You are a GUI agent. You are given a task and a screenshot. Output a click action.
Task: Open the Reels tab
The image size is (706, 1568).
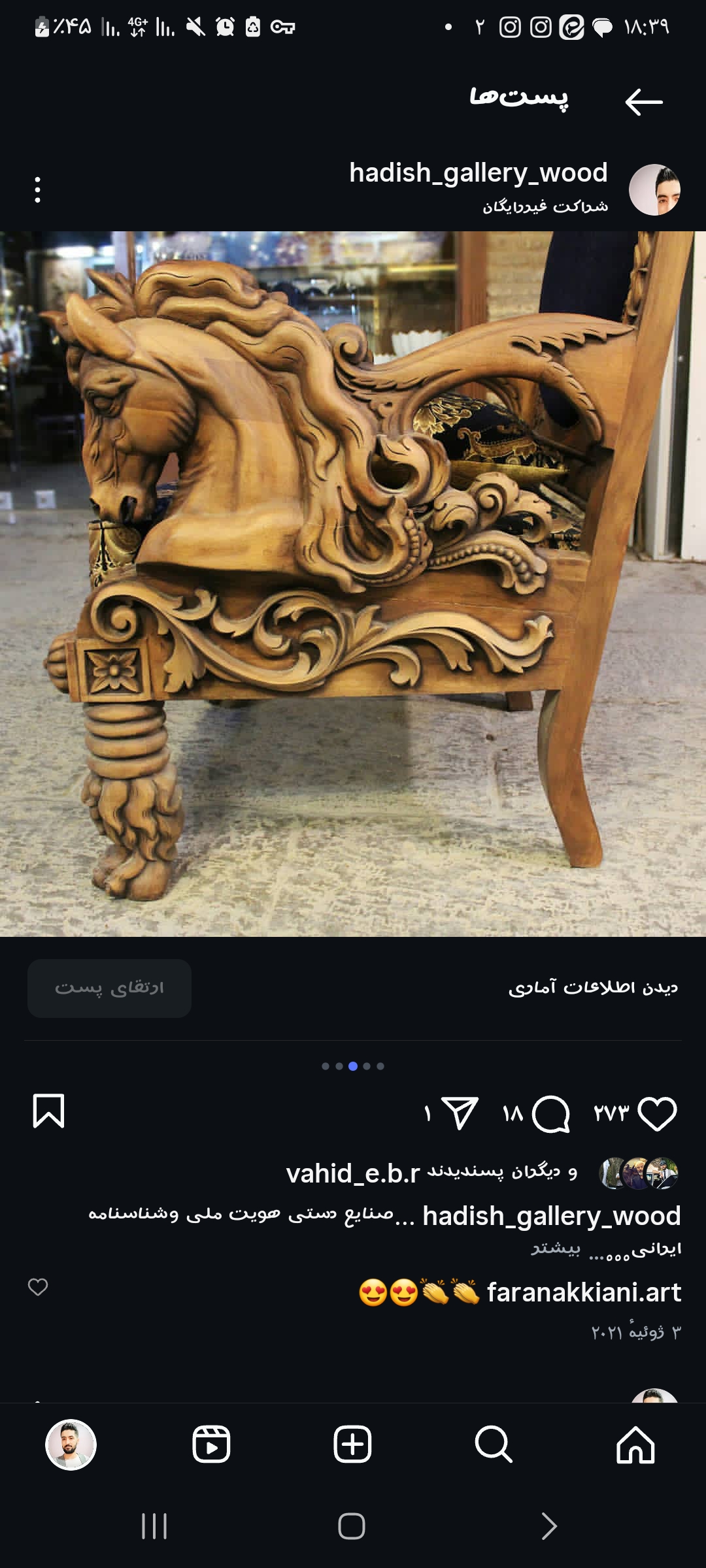click(x=211, y=1445)
